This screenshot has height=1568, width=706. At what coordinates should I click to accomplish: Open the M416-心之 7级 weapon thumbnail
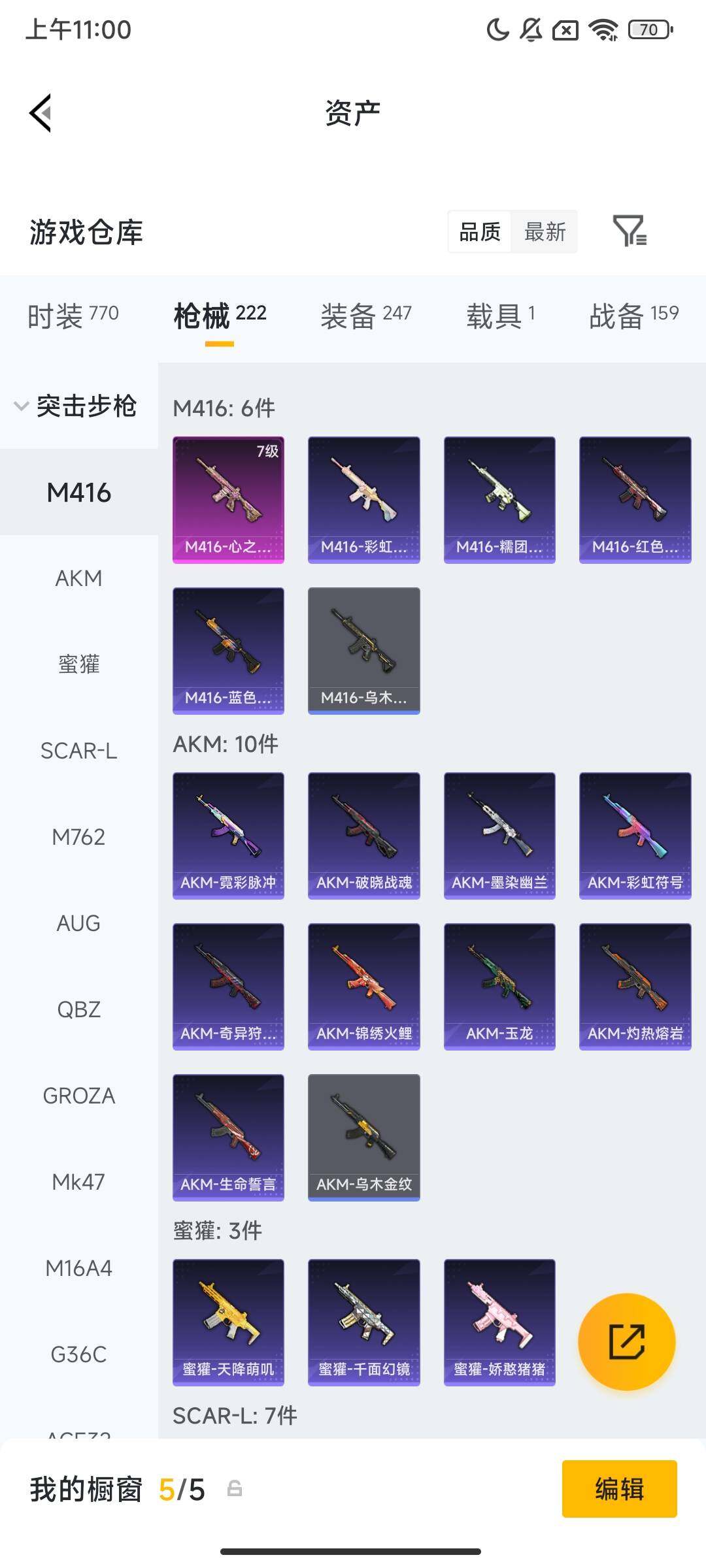(229, 498)
